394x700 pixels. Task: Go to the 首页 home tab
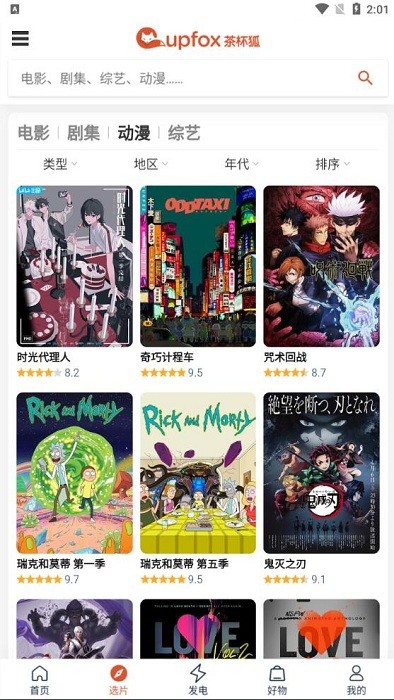point(39,680)
